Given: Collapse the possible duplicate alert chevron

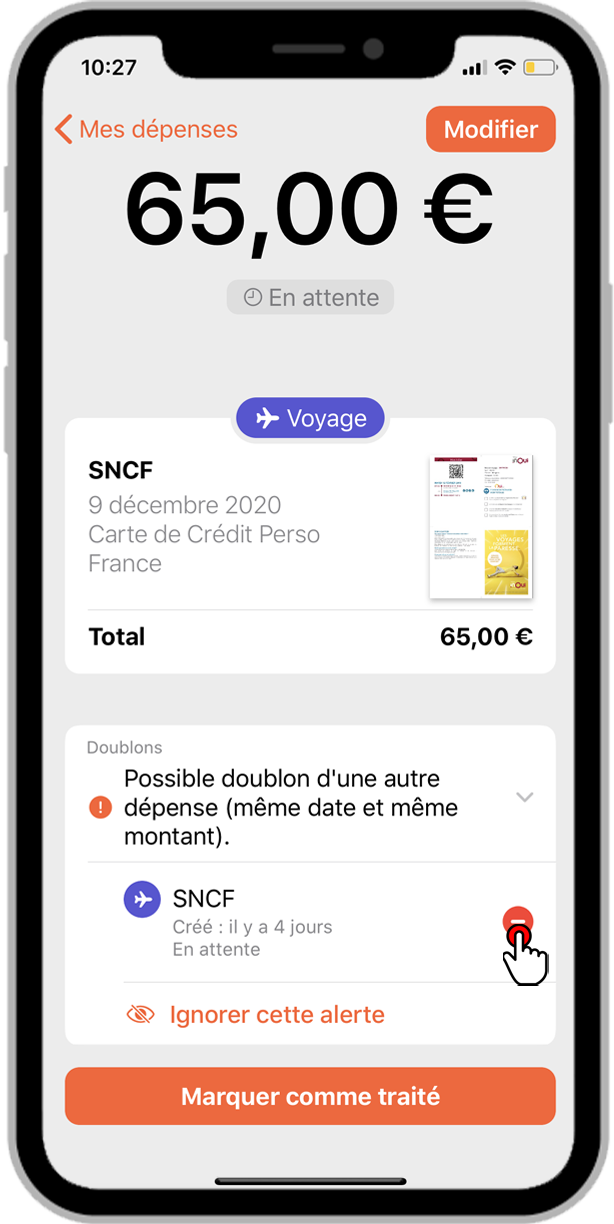Looking at the screenshot, I should click(x=525, y=797).
